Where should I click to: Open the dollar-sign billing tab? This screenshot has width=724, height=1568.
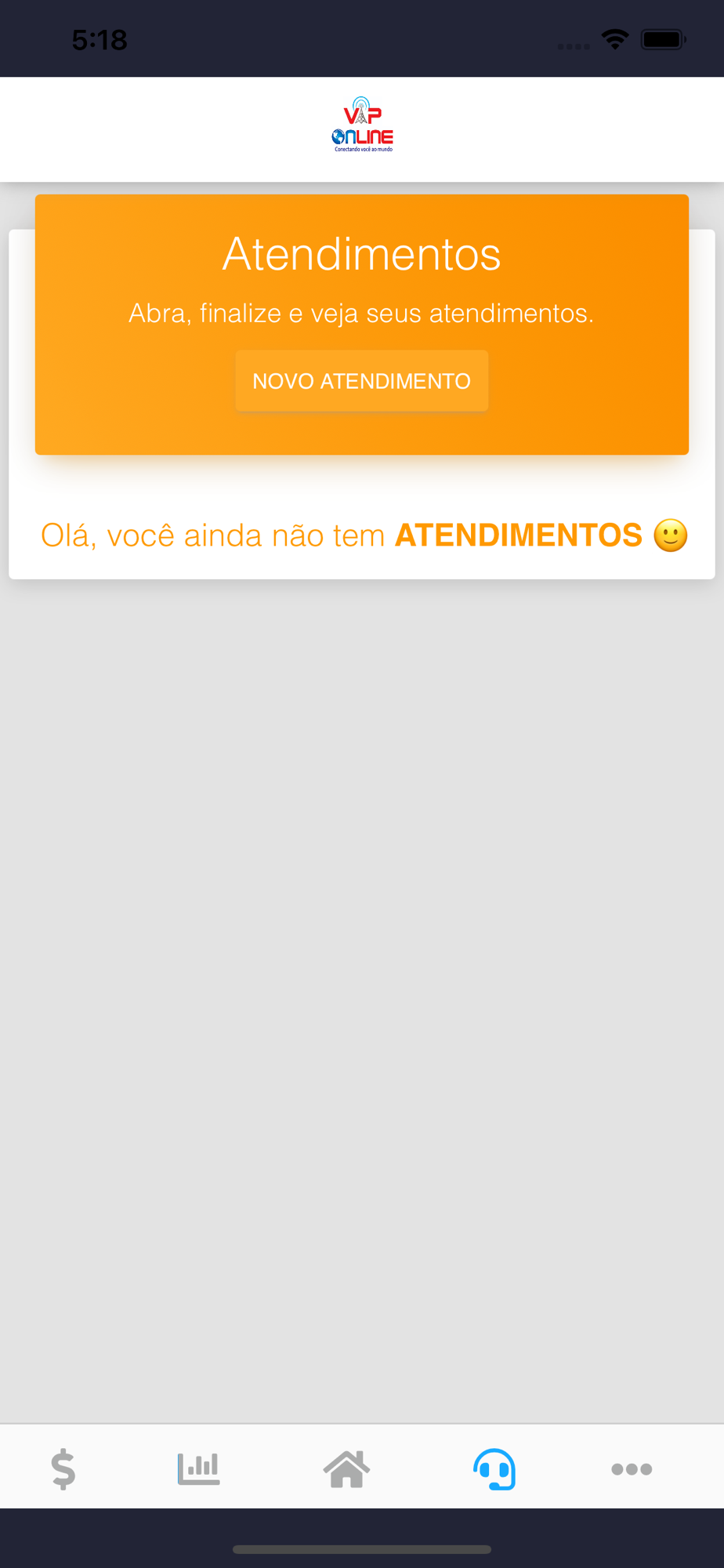(x=63, y=1468)
